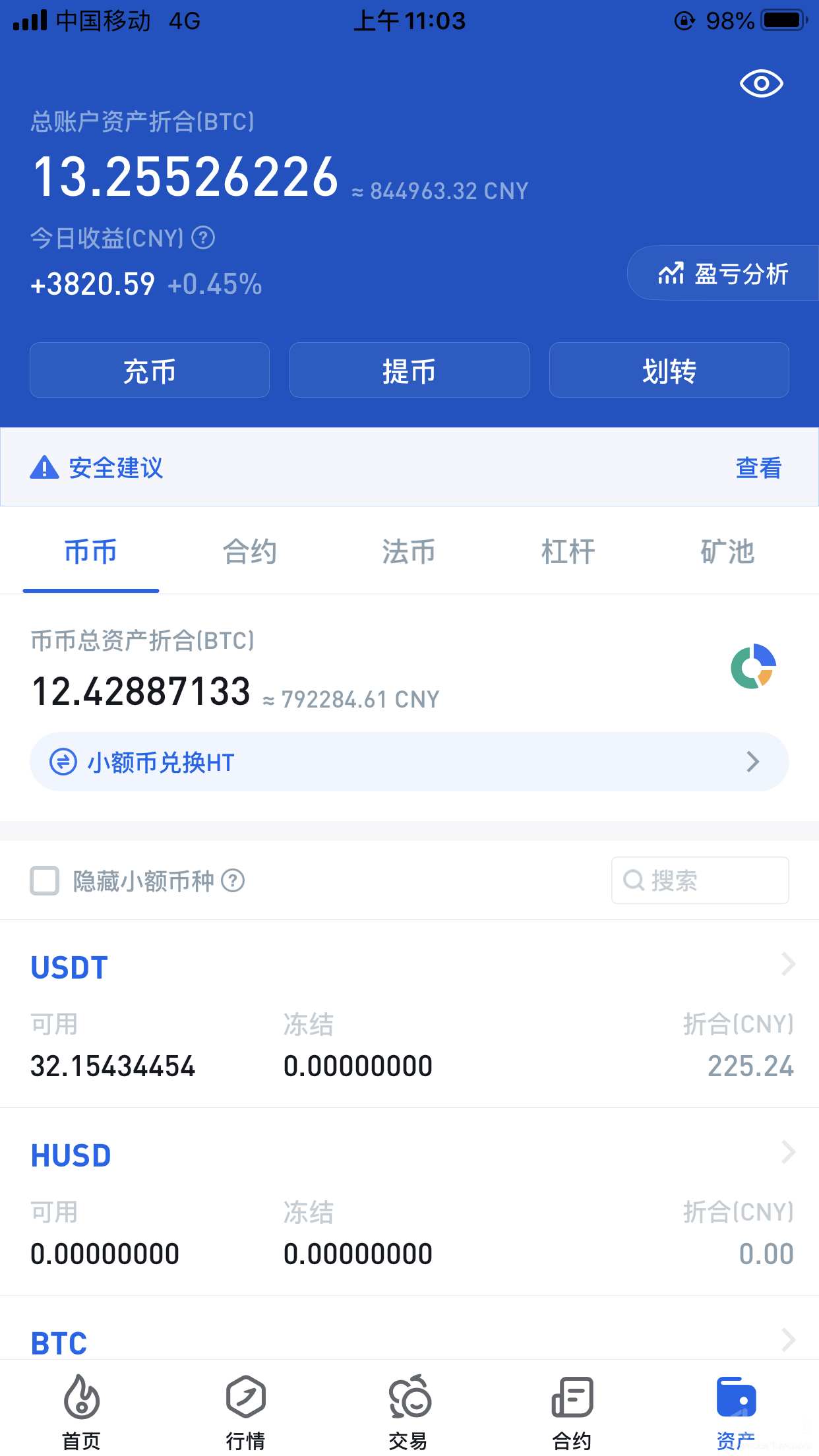The width and height of the screenshot is (819, 1456).
Task: Open the HUSD asset row
Action: coord(409,1155)
